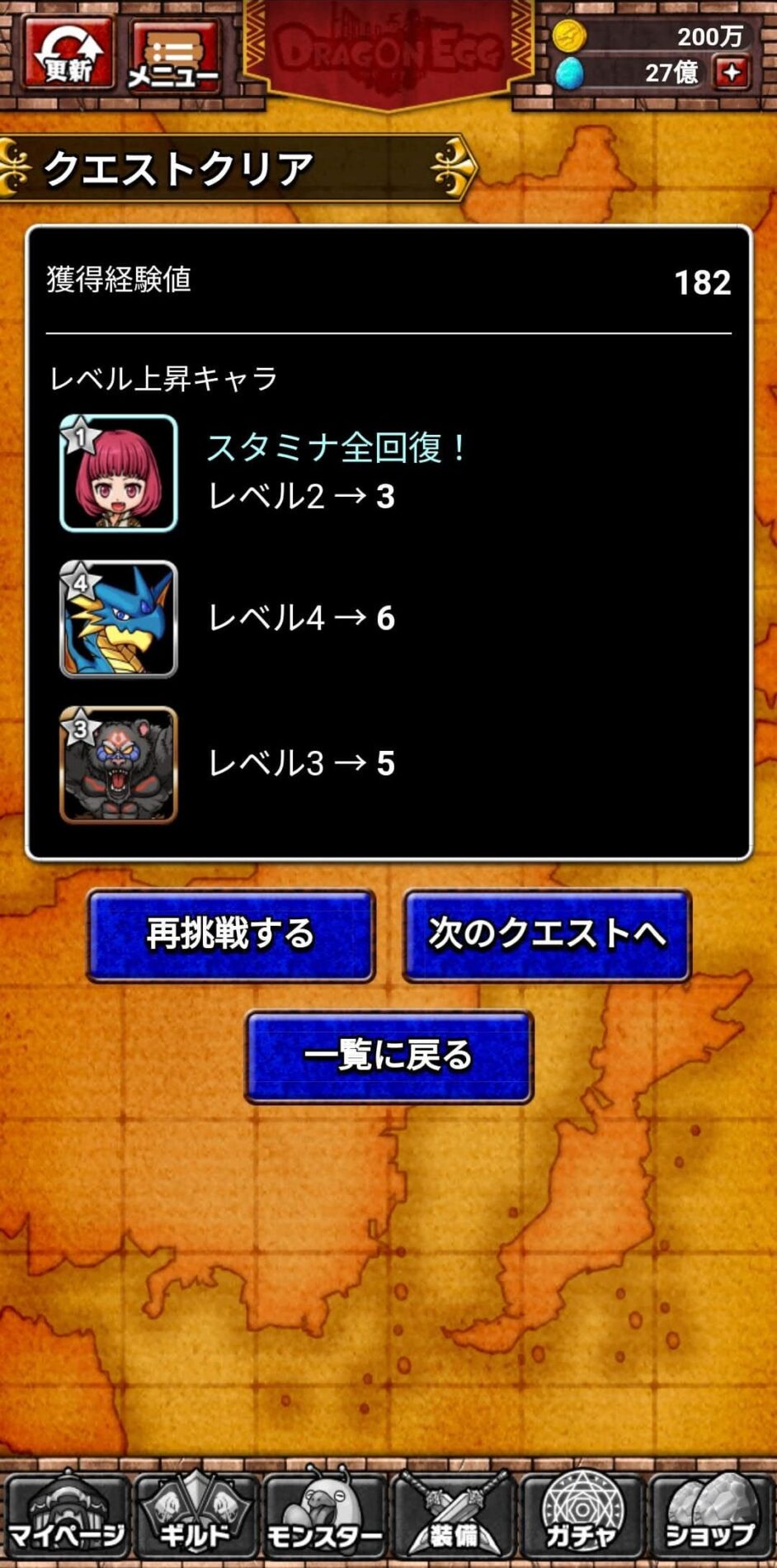This screenshot has height=1568, width=777.
Task: Tap the red plus to add eggs
Action: (x=732, y=73)
